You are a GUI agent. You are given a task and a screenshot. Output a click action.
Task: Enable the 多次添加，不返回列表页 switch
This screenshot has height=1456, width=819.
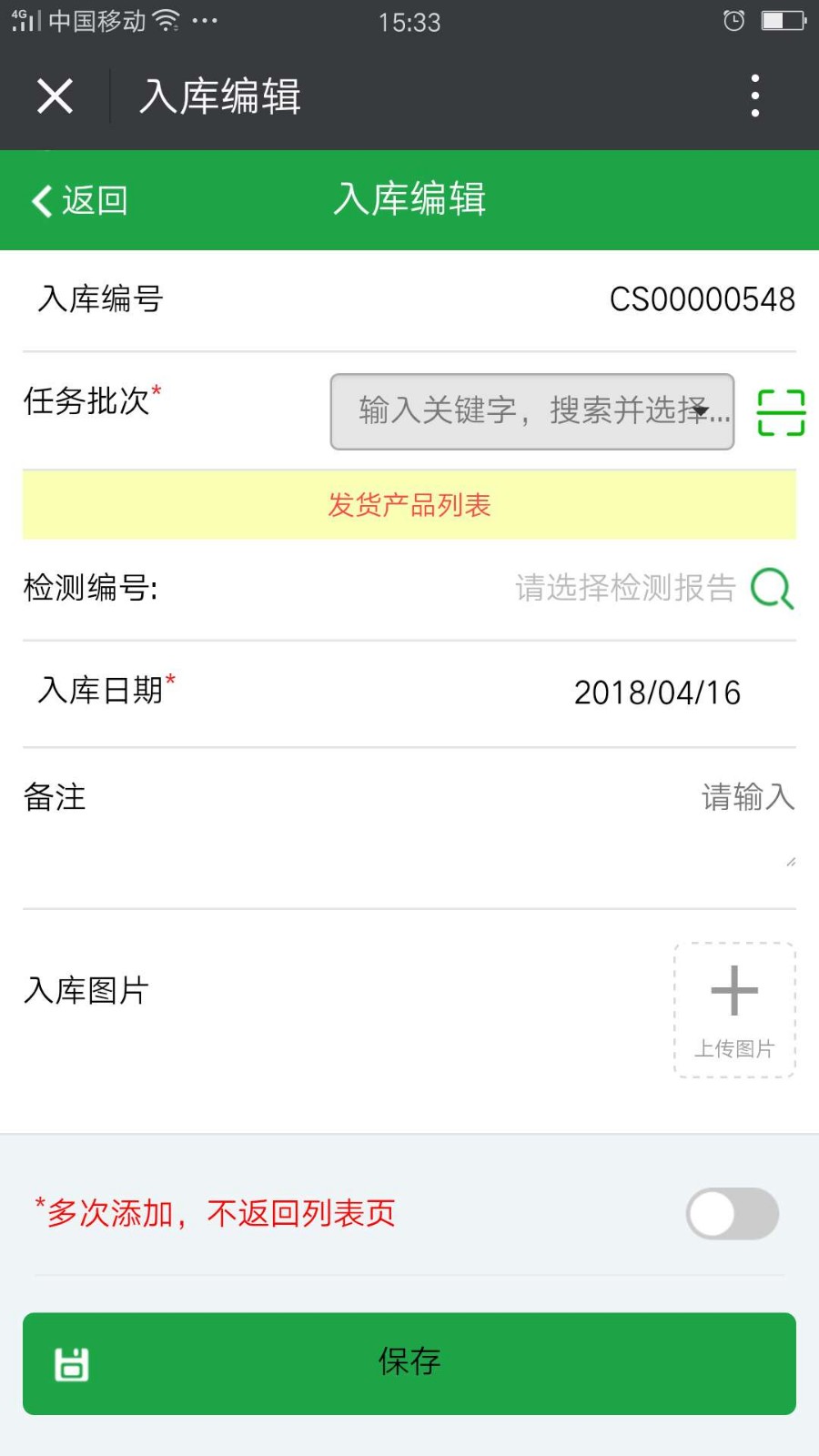[733, 1213]
